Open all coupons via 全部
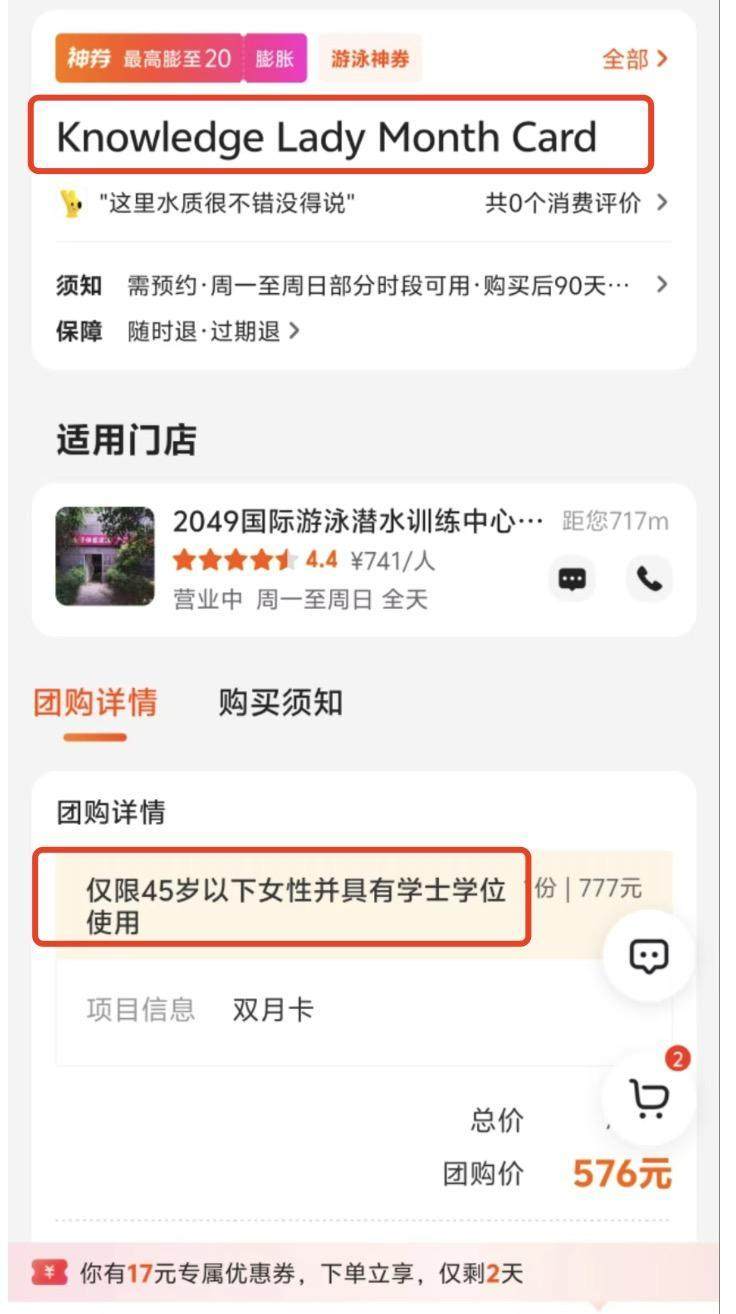This screenshot has width=736, height=1314. tap(634, 59)
